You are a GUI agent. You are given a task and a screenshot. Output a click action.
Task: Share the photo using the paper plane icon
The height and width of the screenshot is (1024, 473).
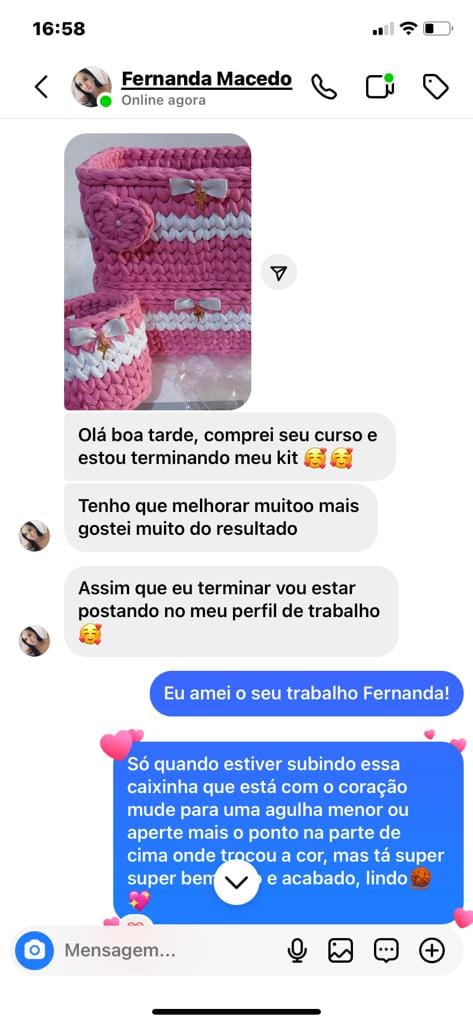279,272
